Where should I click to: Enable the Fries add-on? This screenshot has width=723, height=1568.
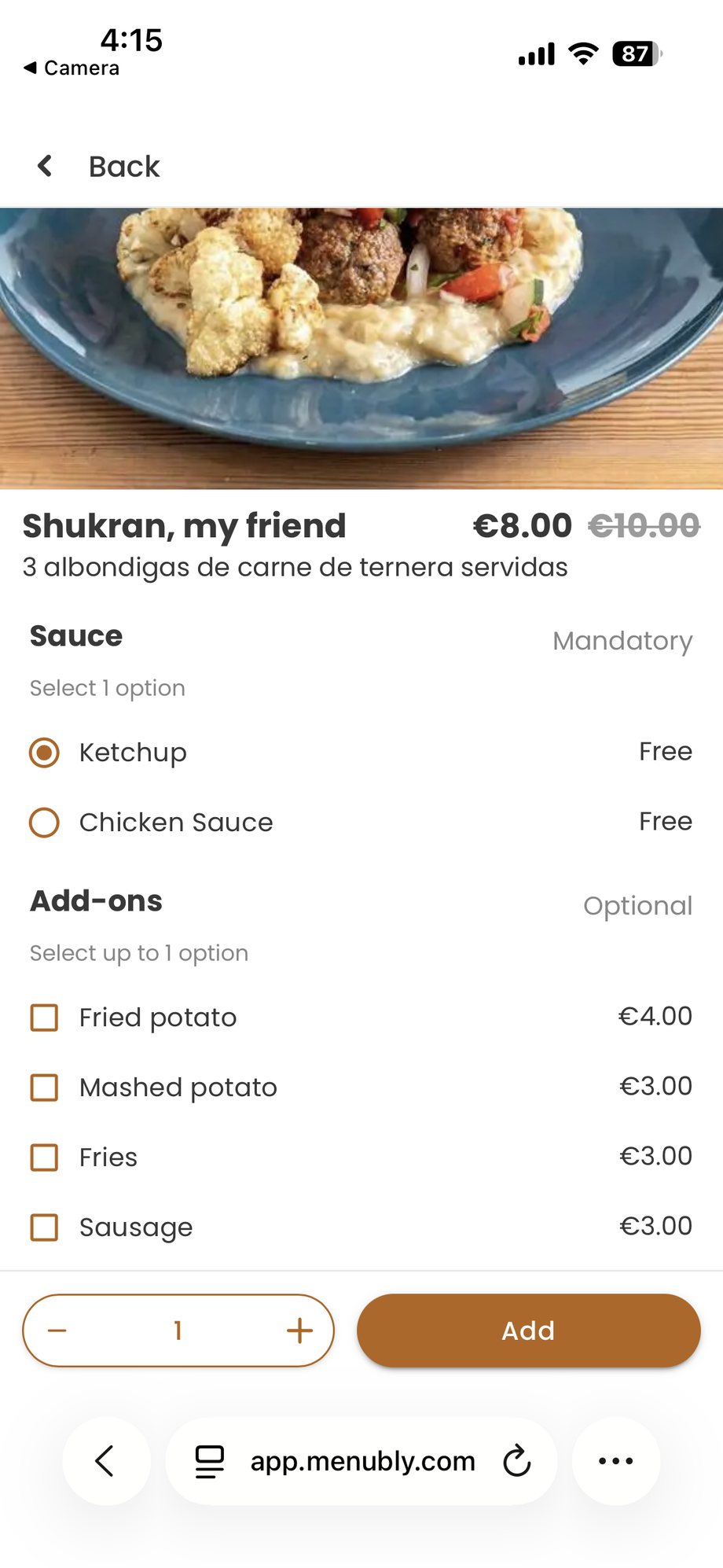45,1158
